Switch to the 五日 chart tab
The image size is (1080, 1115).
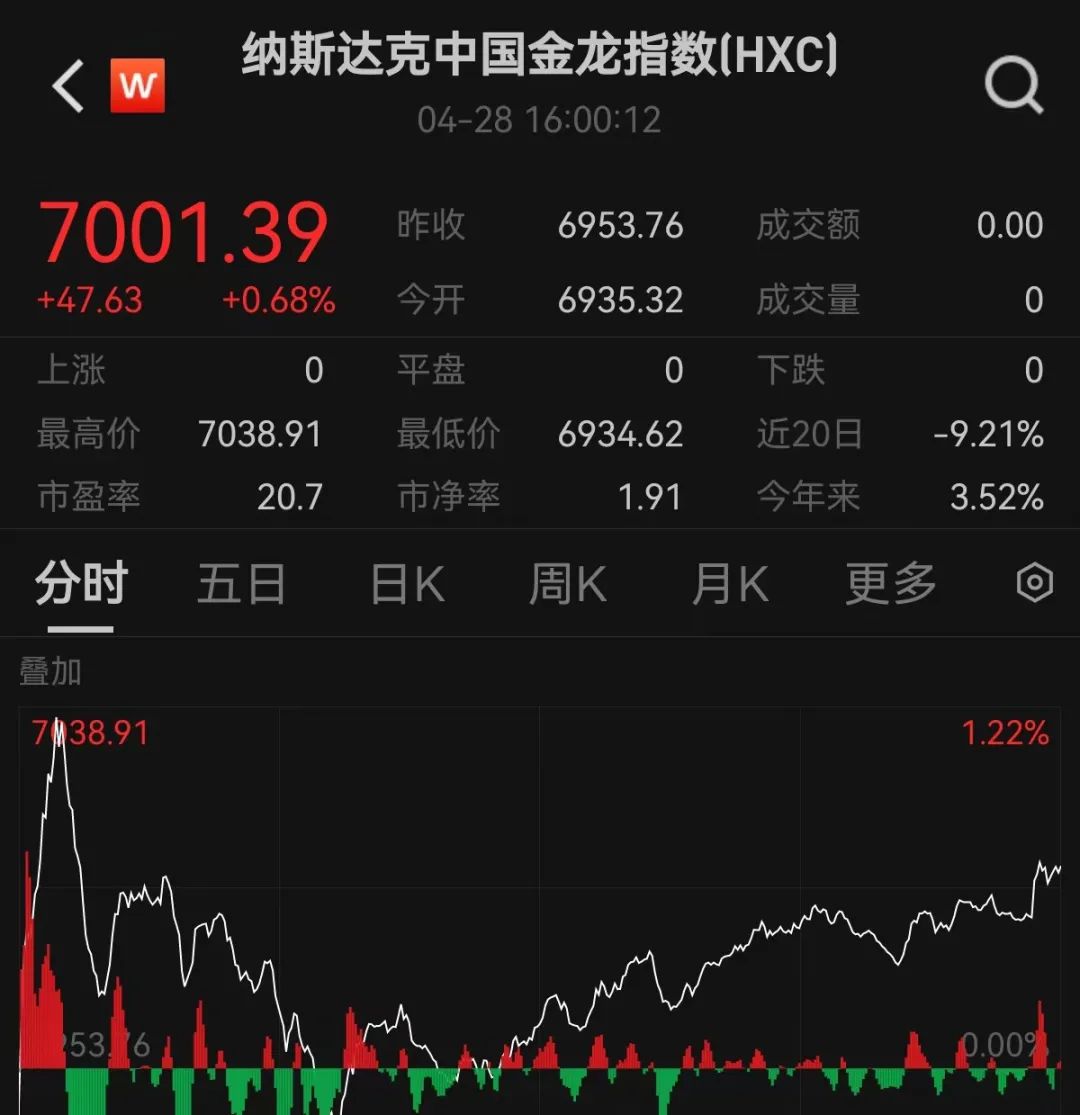pos(241,584)
